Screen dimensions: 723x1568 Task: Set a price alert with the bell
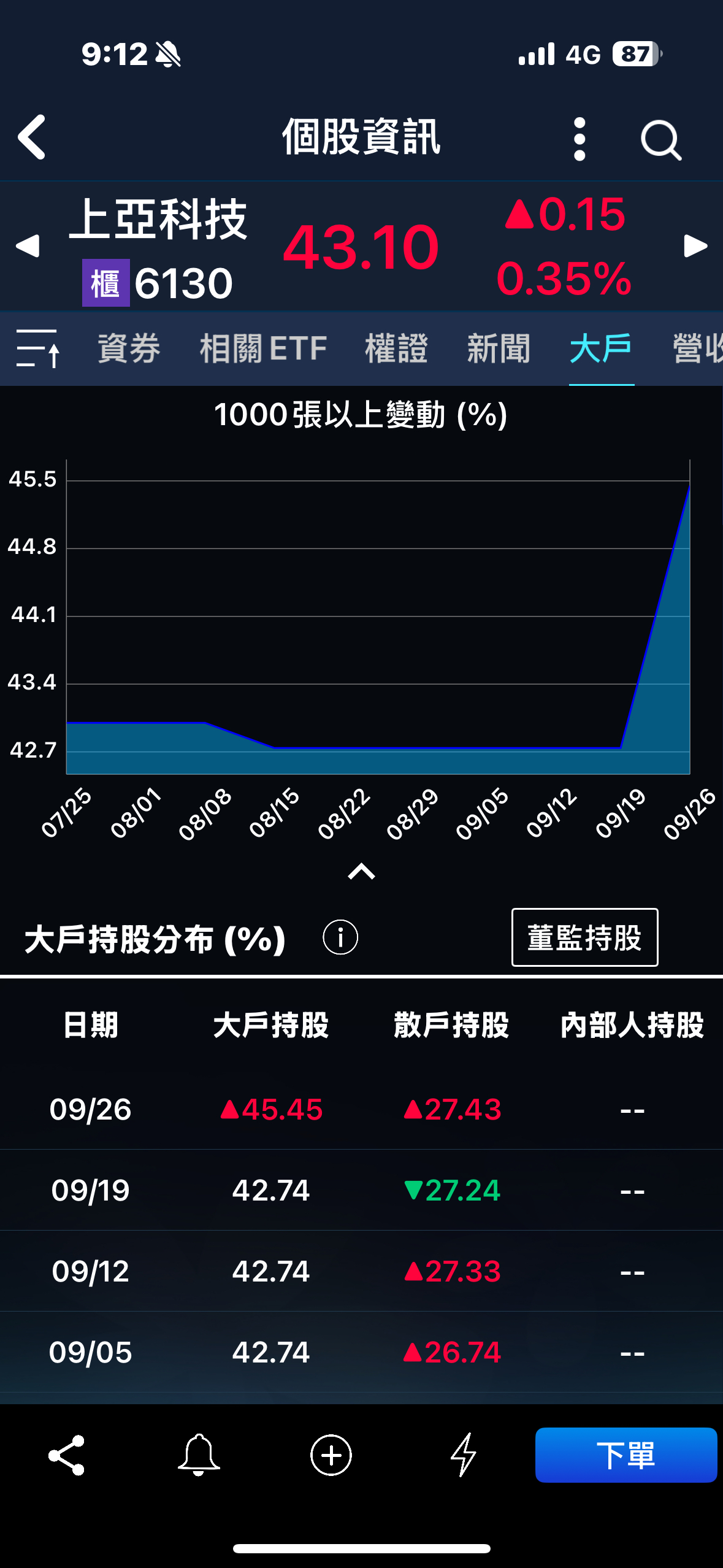(199, 1455)
